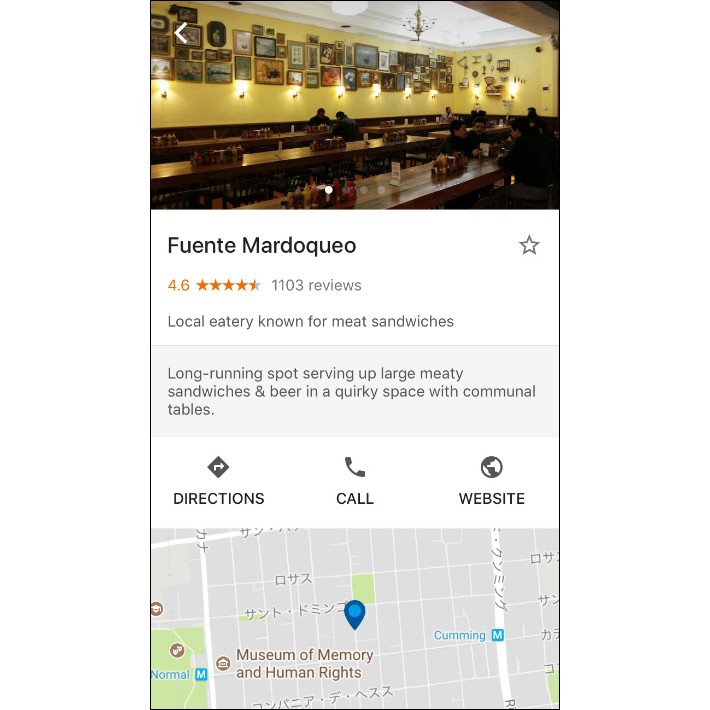Call the restaurant
This screenshot has width=710, height=710.
(x=354, y=481)
